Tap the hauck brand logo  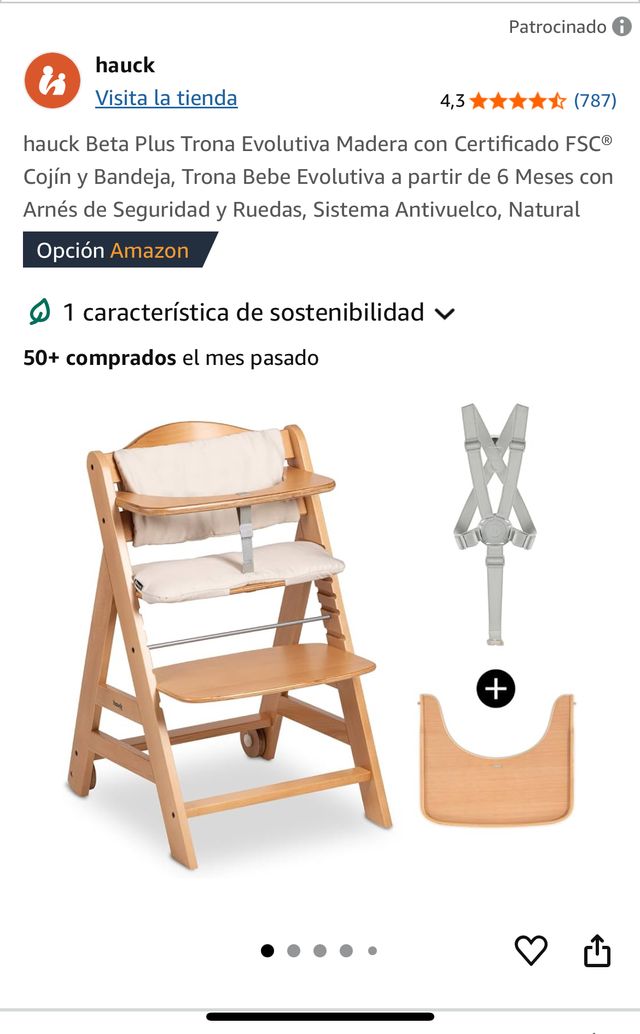click(x=52, y=80)
